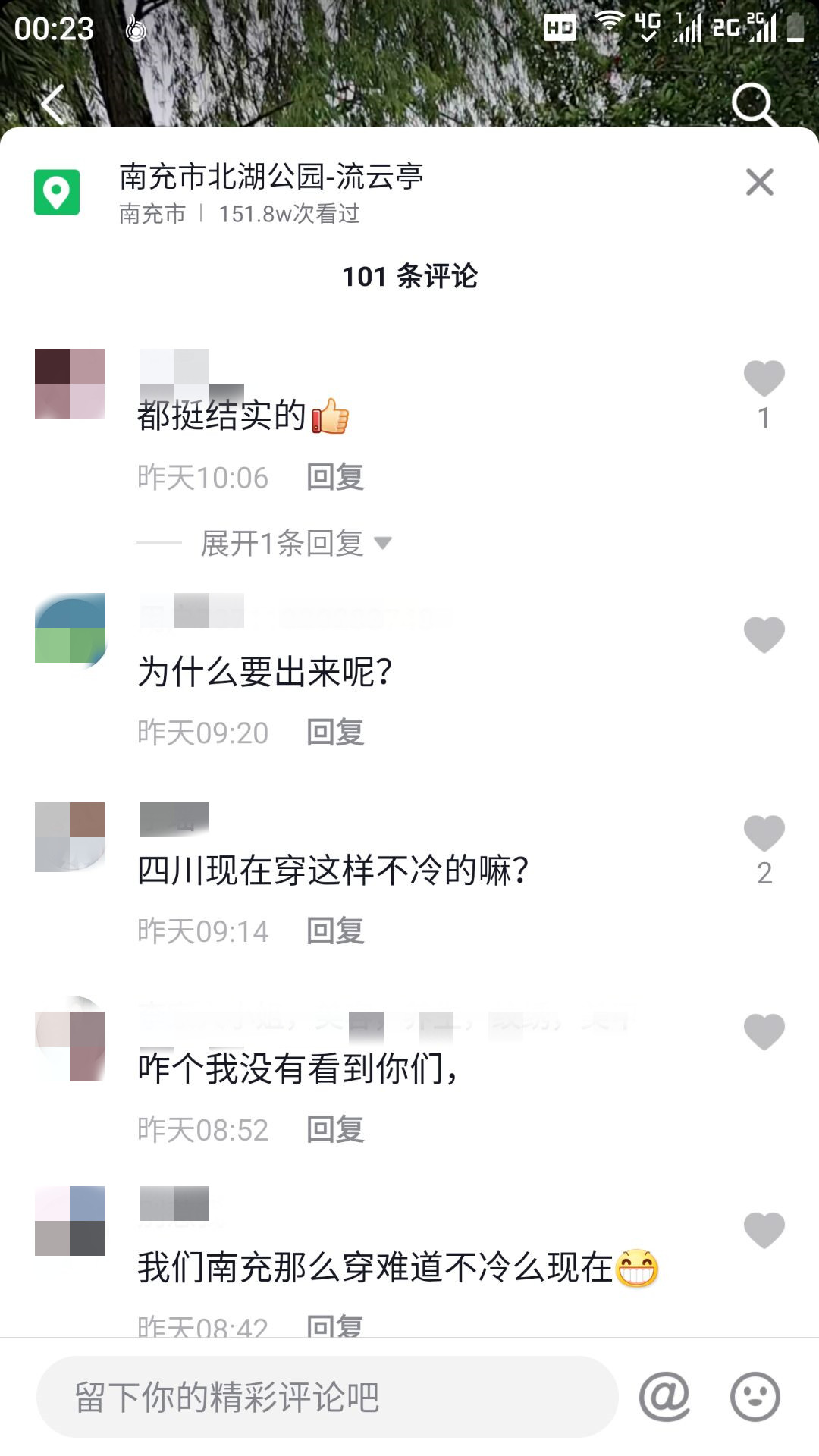
Task: Like the comment 我们南充那么穿难道不冷么现在
Action: coord(764,1230)
